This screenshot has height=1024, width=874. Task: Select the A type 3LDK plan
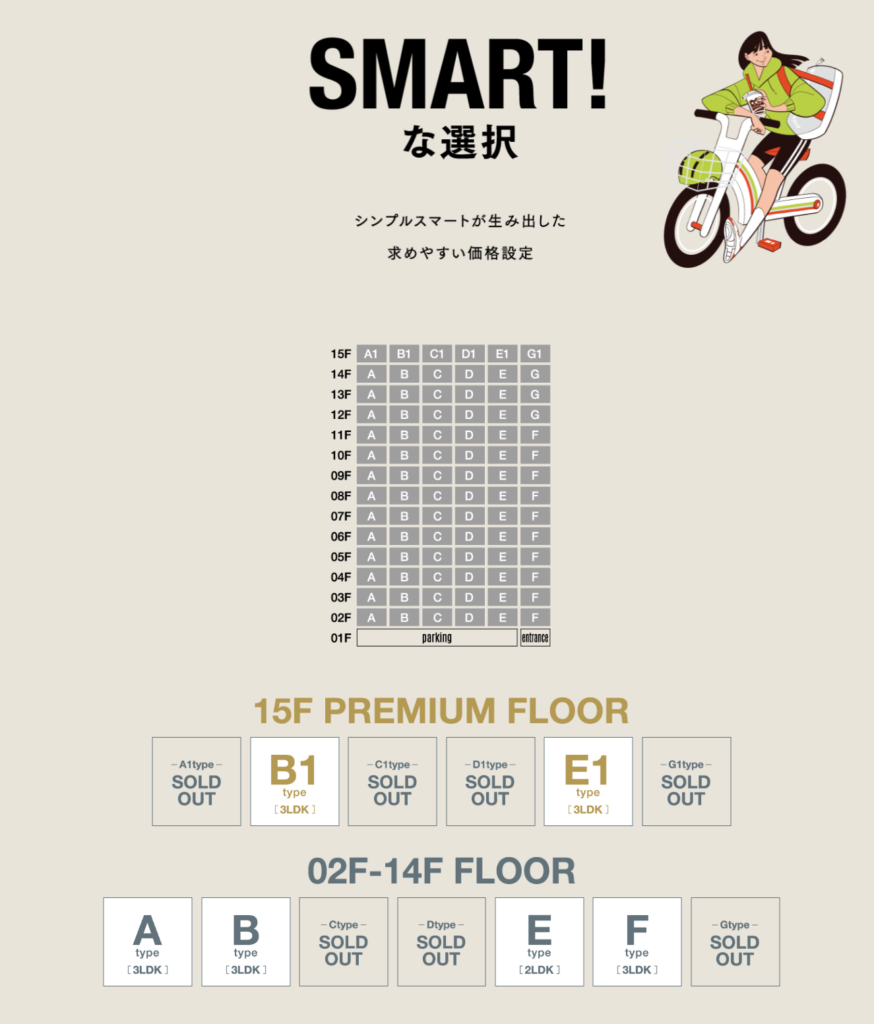(147, 941)
